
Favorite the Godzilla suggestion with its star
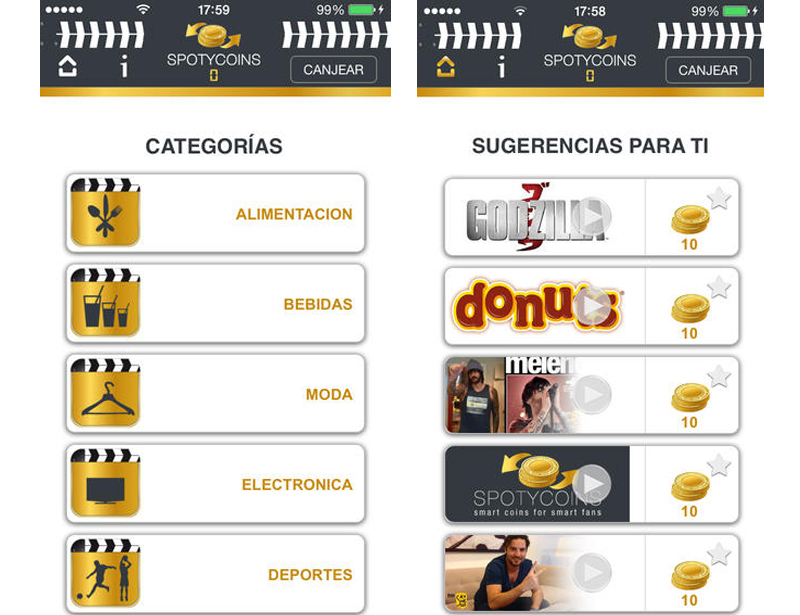coord(719,198)
